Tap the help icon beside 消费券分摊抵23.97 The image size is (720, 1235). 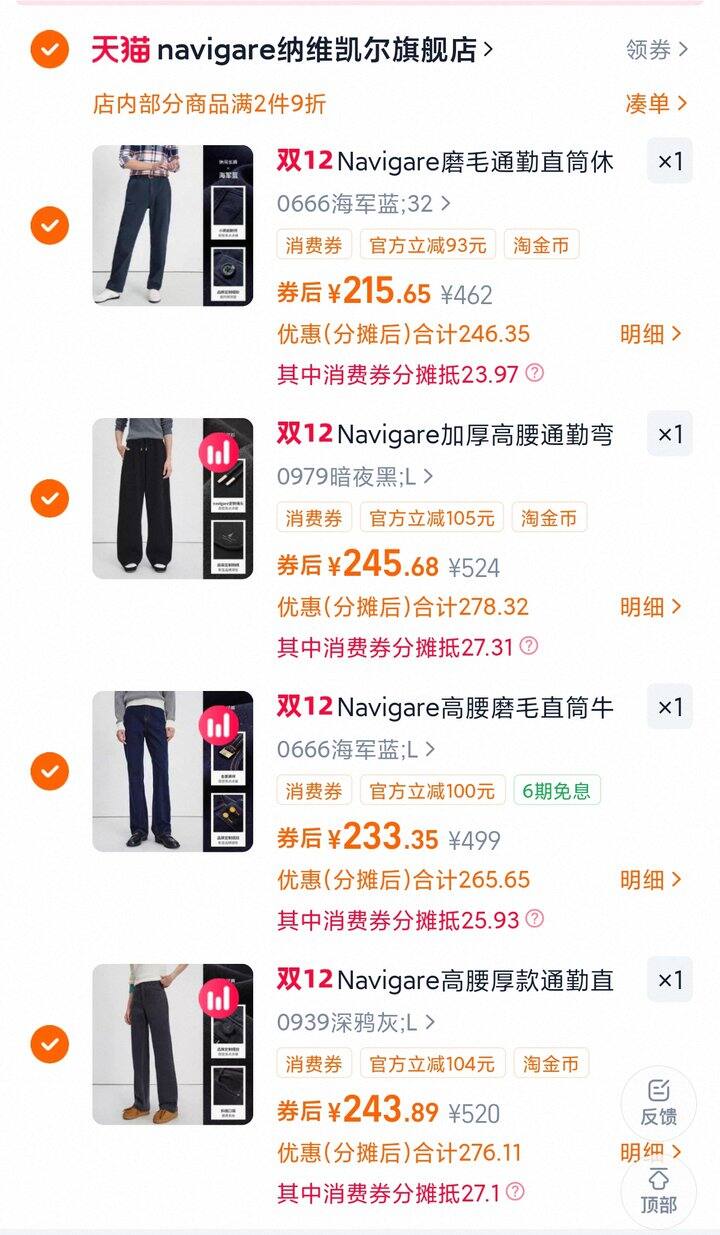535,373
